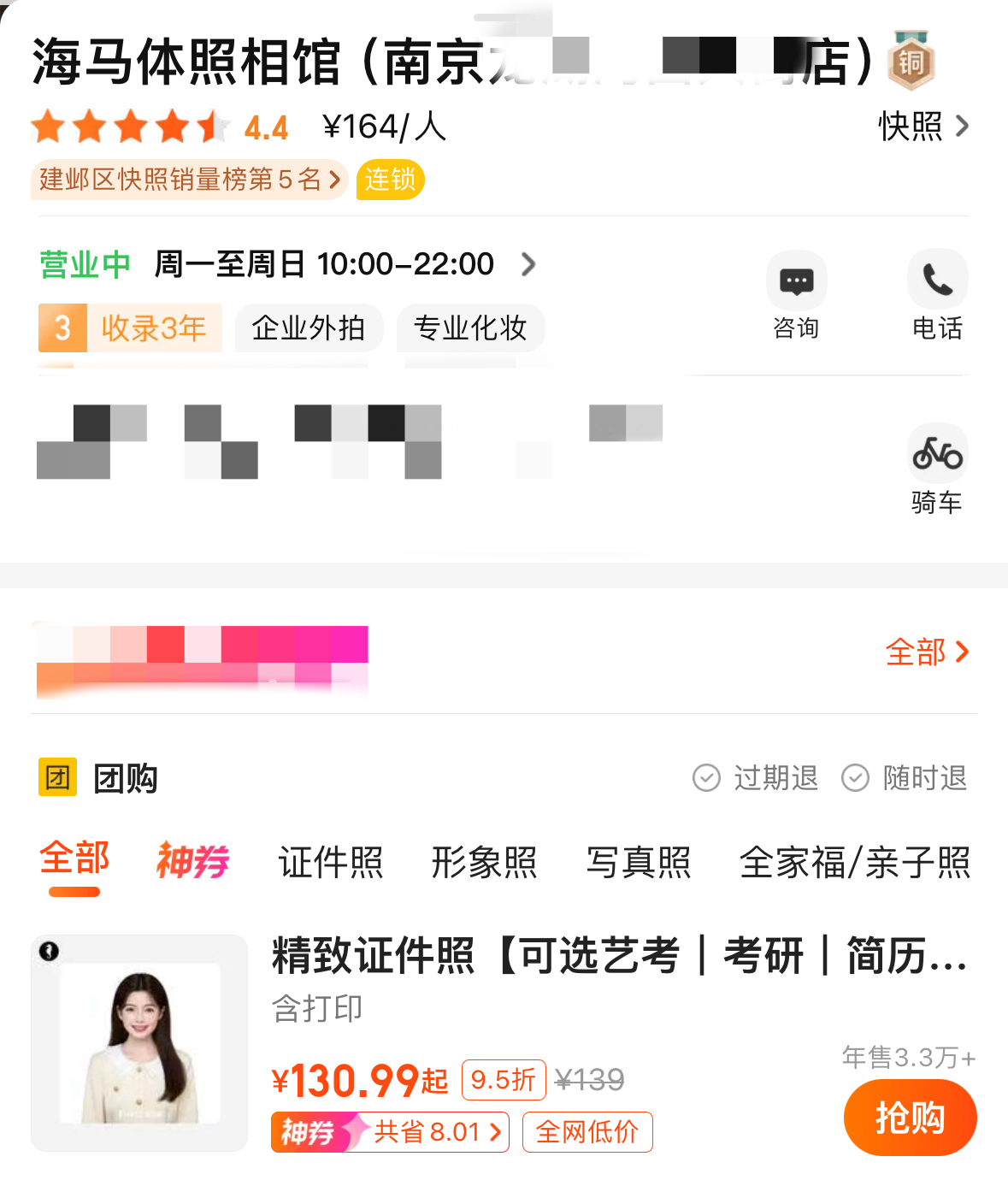Tap the 企业外拍 tag

click(x=309, y=328)
